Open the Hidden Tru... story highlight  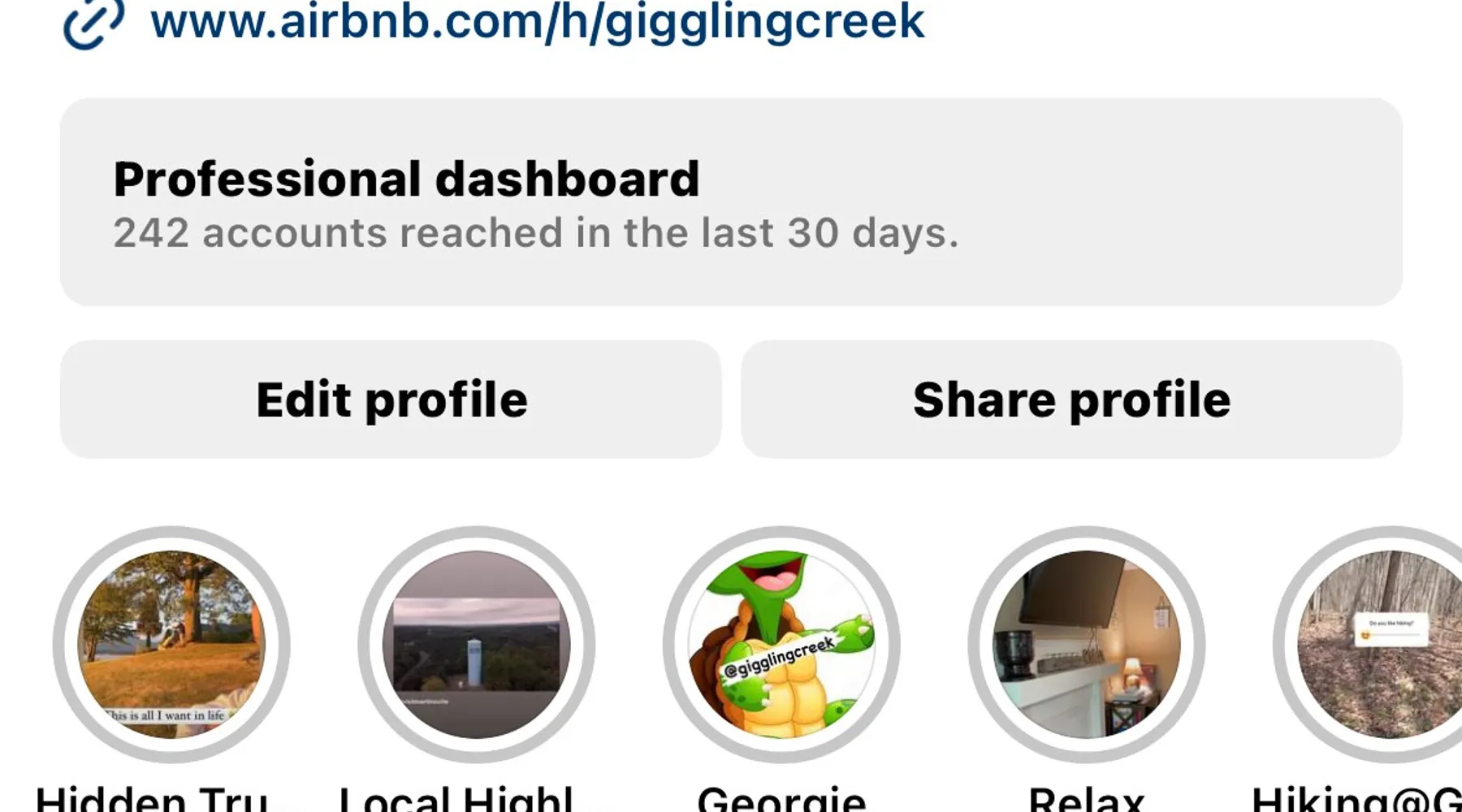coord(171,645)
